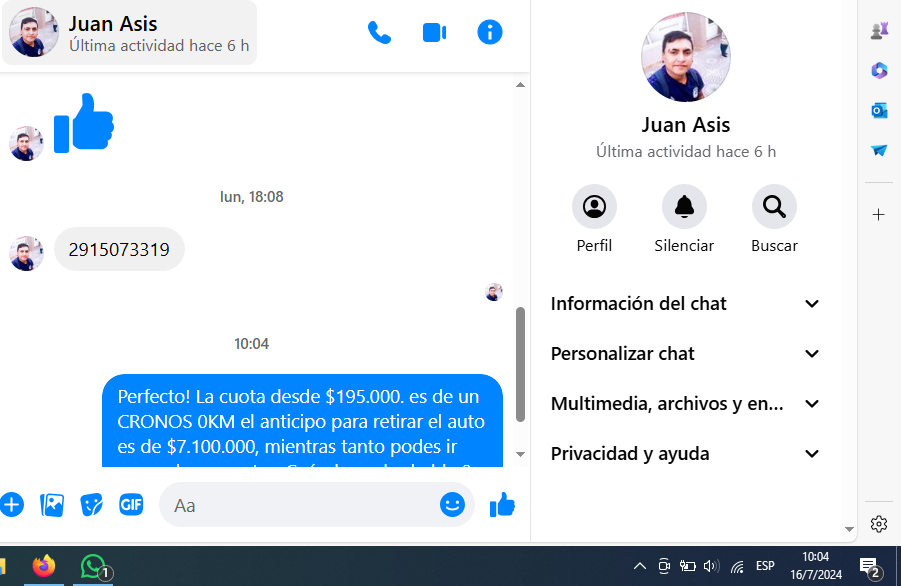
Task: Open Juan Asis's profile (Perfil)
Action: [x=594, y=207]
